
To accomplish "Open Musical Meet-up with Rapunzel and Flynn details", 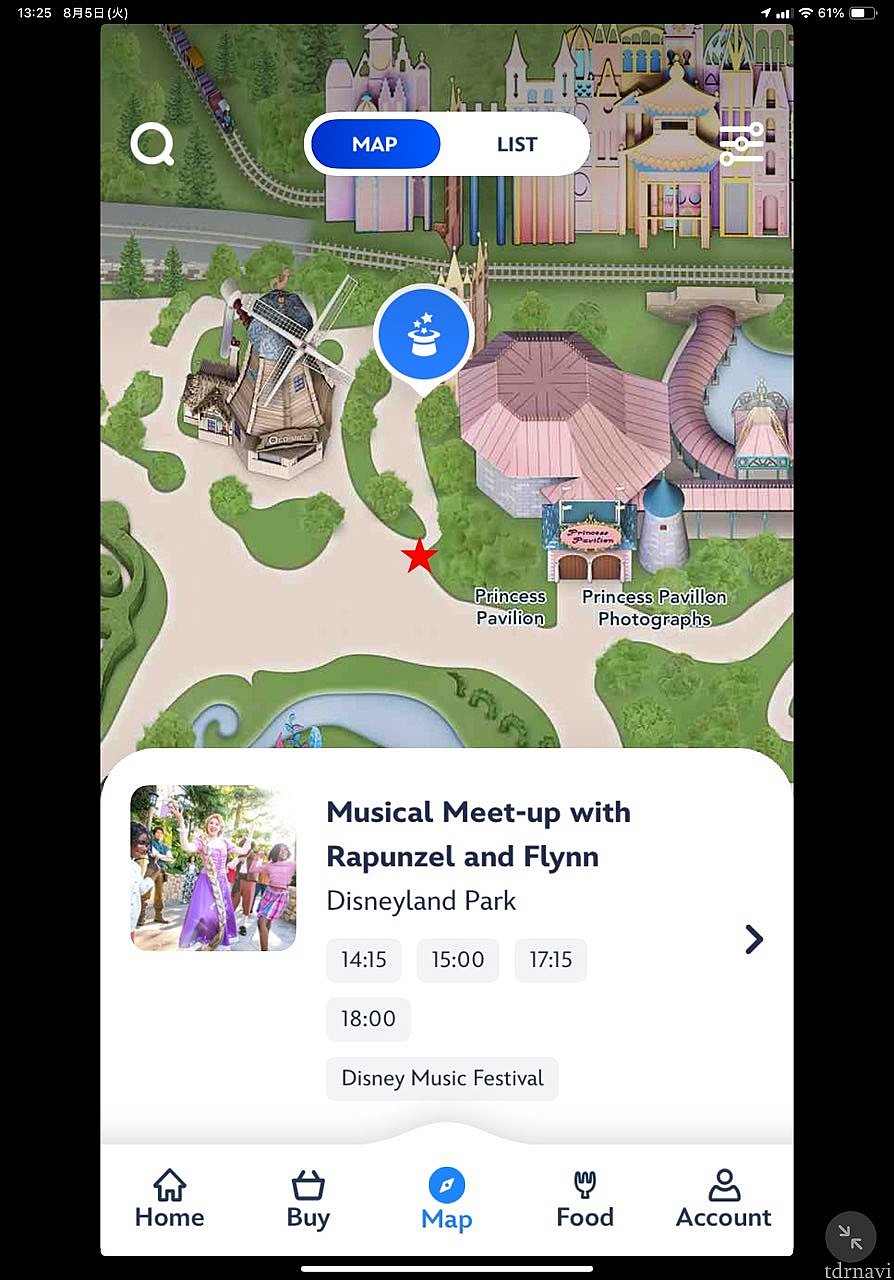I will pos(753,939).
